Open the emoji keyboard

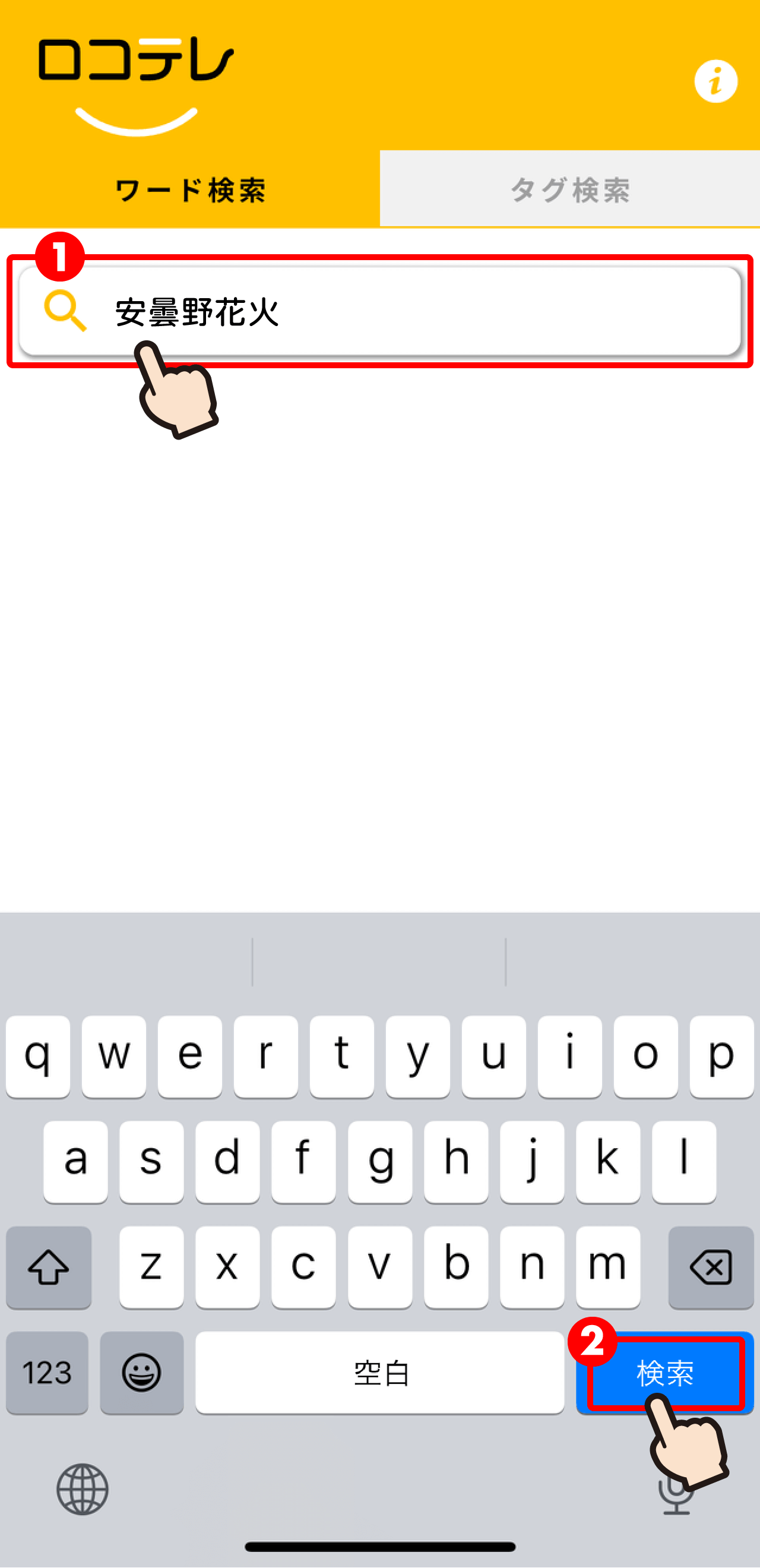click(141, 1373)
